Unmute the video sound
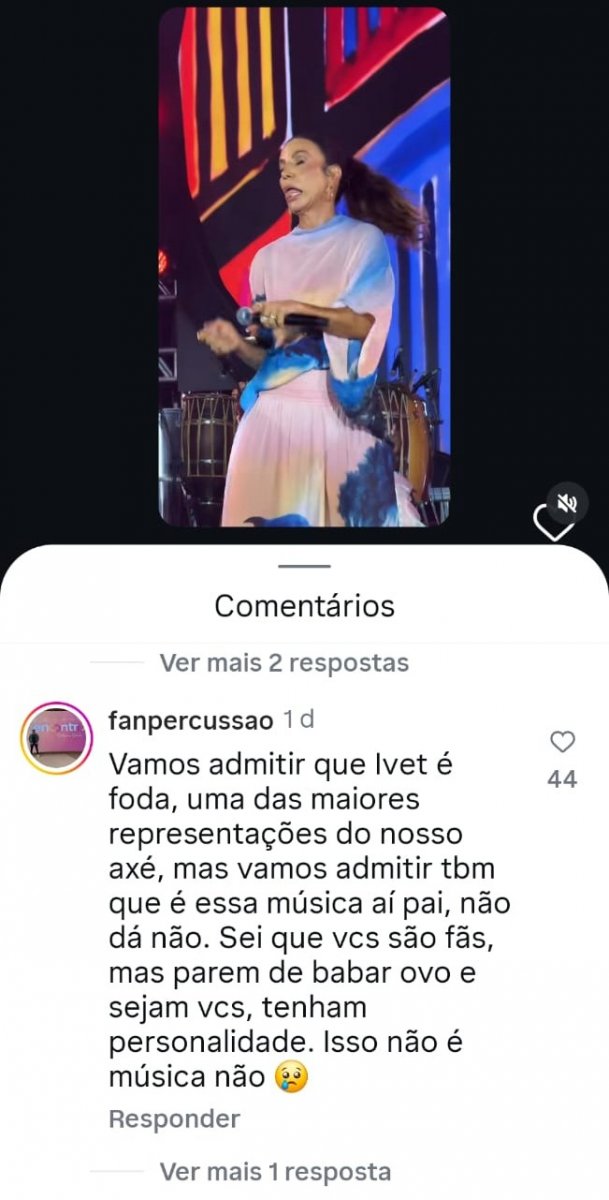This screenshot has width=609, height=1200. coord(566,503)
